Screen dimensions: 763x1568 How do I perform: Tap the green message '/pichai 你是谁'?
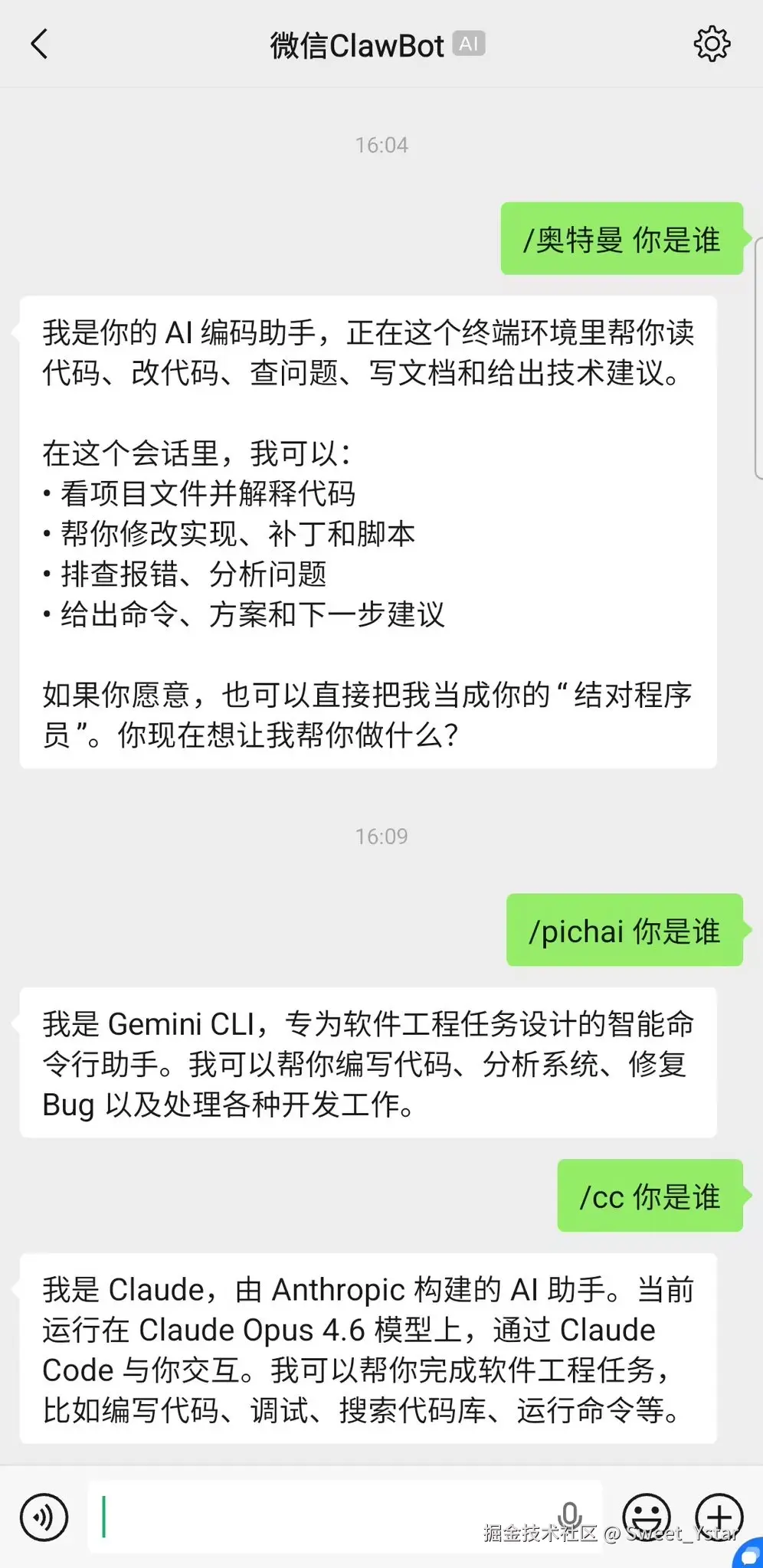[625, 931]
